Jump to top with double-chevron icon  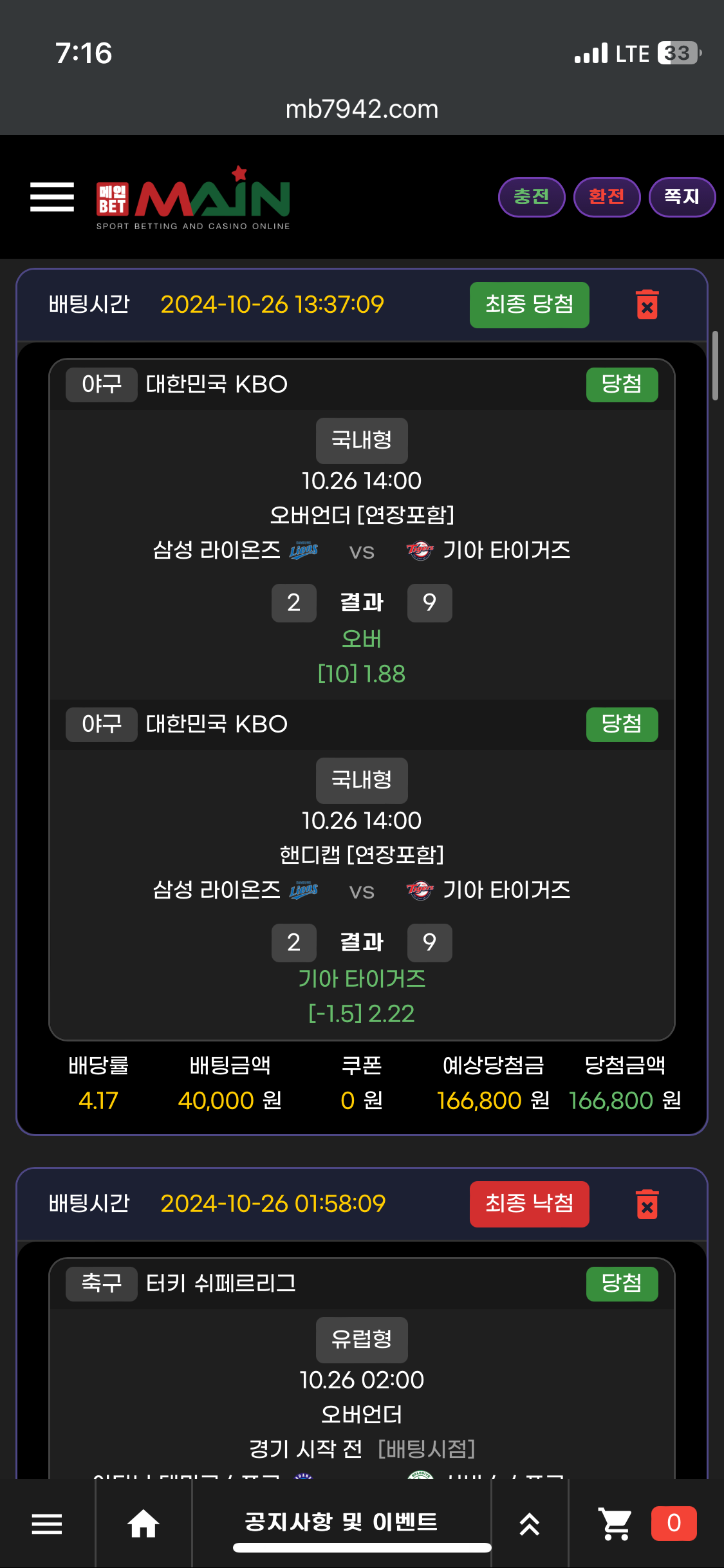[529, 1524]
